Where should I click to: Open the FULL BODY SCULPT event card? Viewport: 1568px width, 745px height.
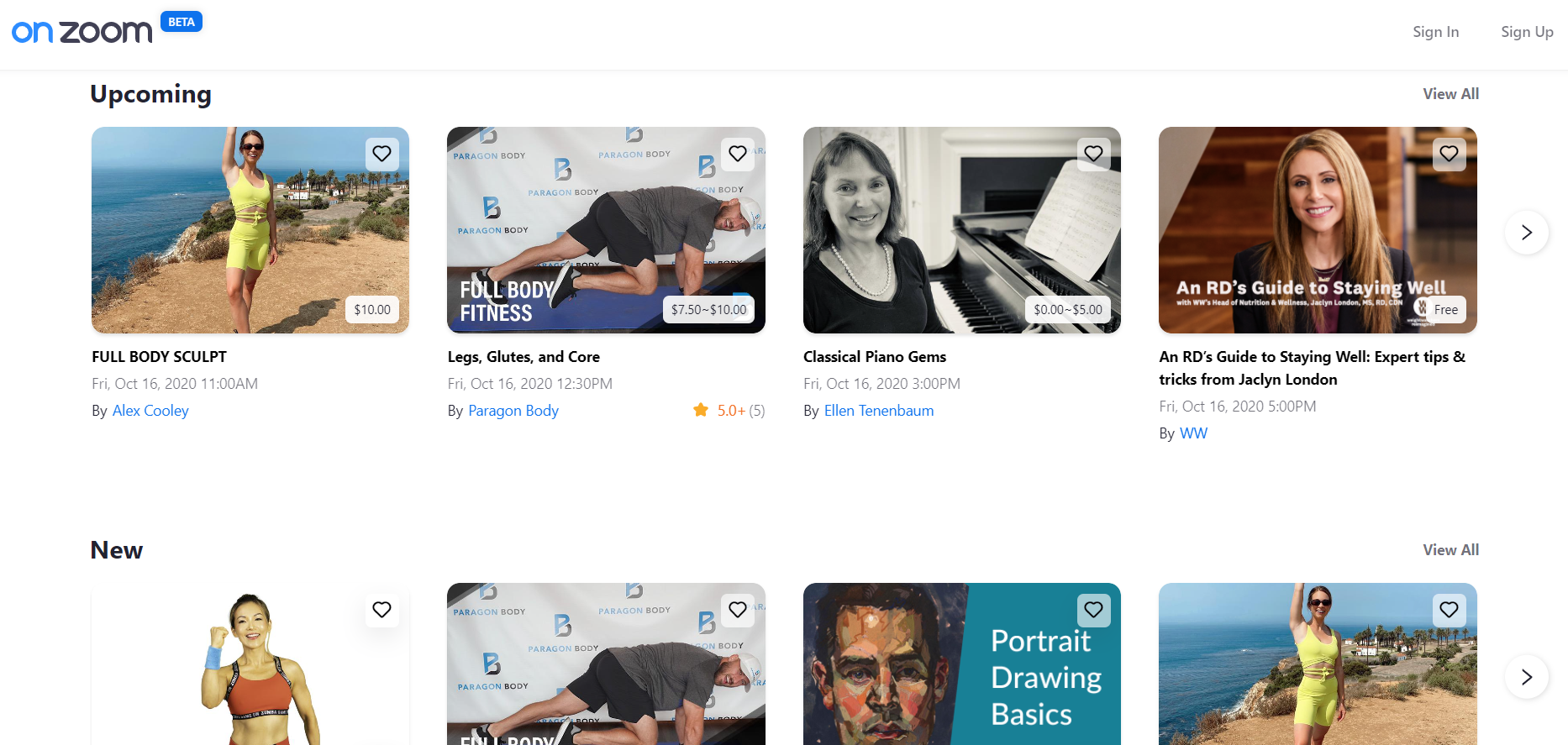(159, 357)
